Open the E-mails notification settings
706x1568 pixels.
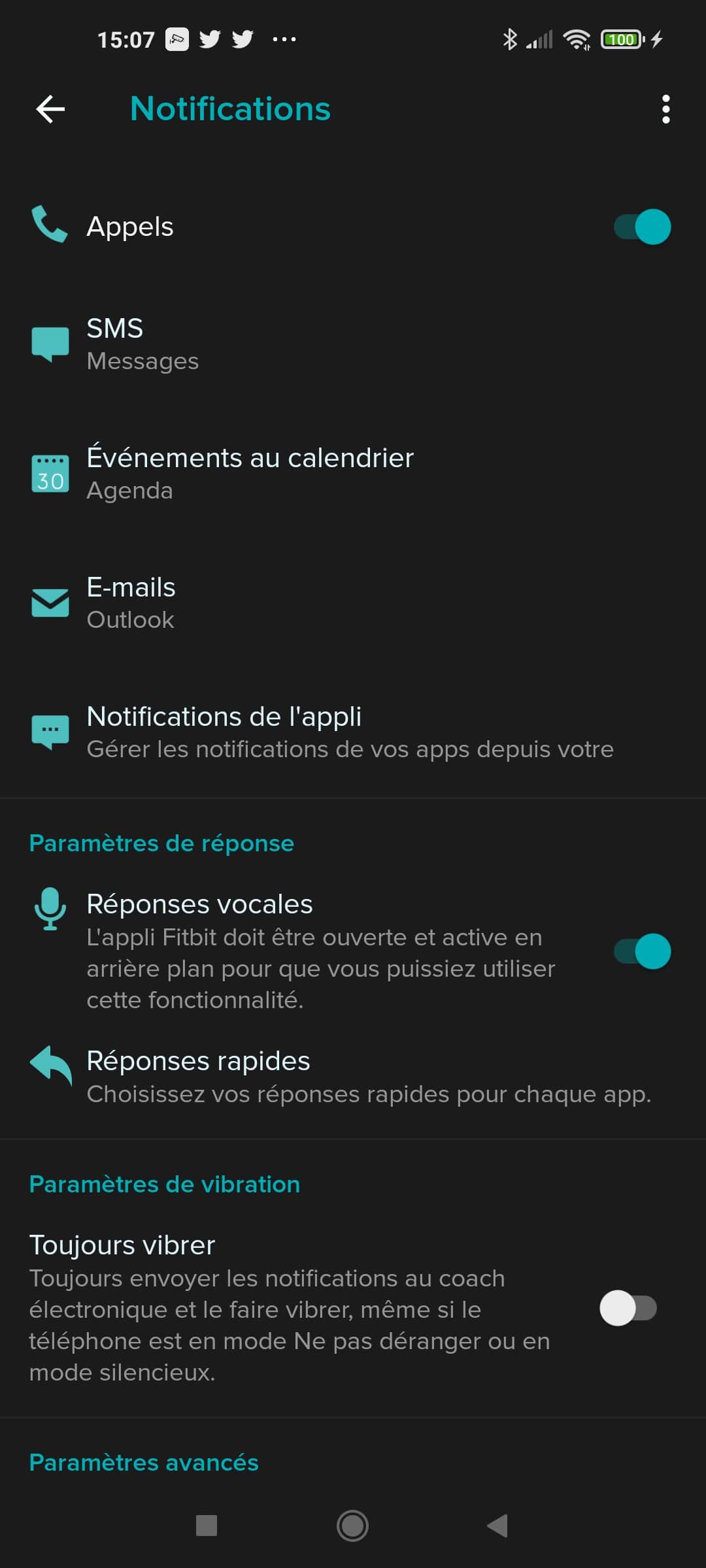(353, 602)
